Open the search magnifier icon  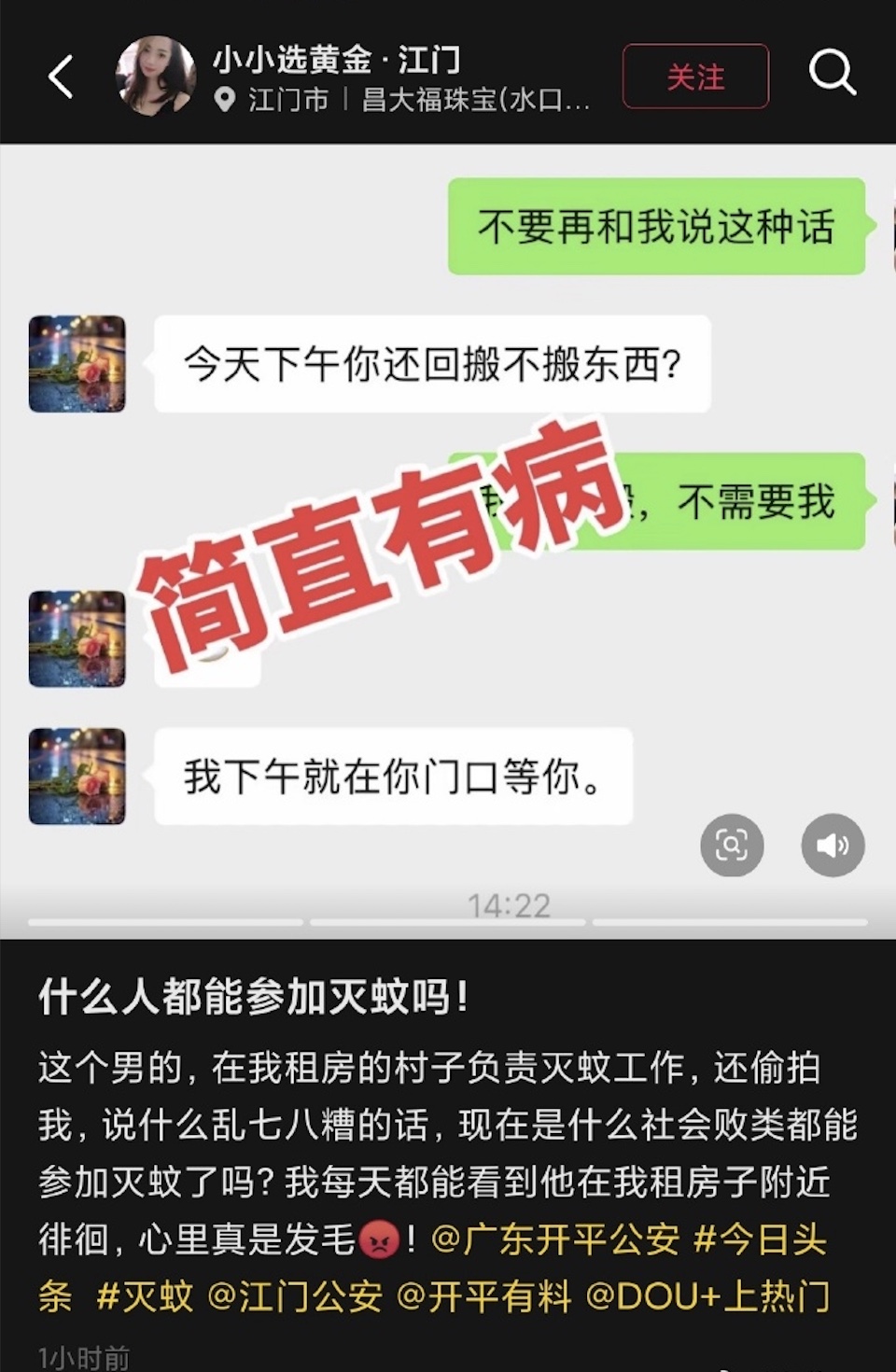coord(831,73)
